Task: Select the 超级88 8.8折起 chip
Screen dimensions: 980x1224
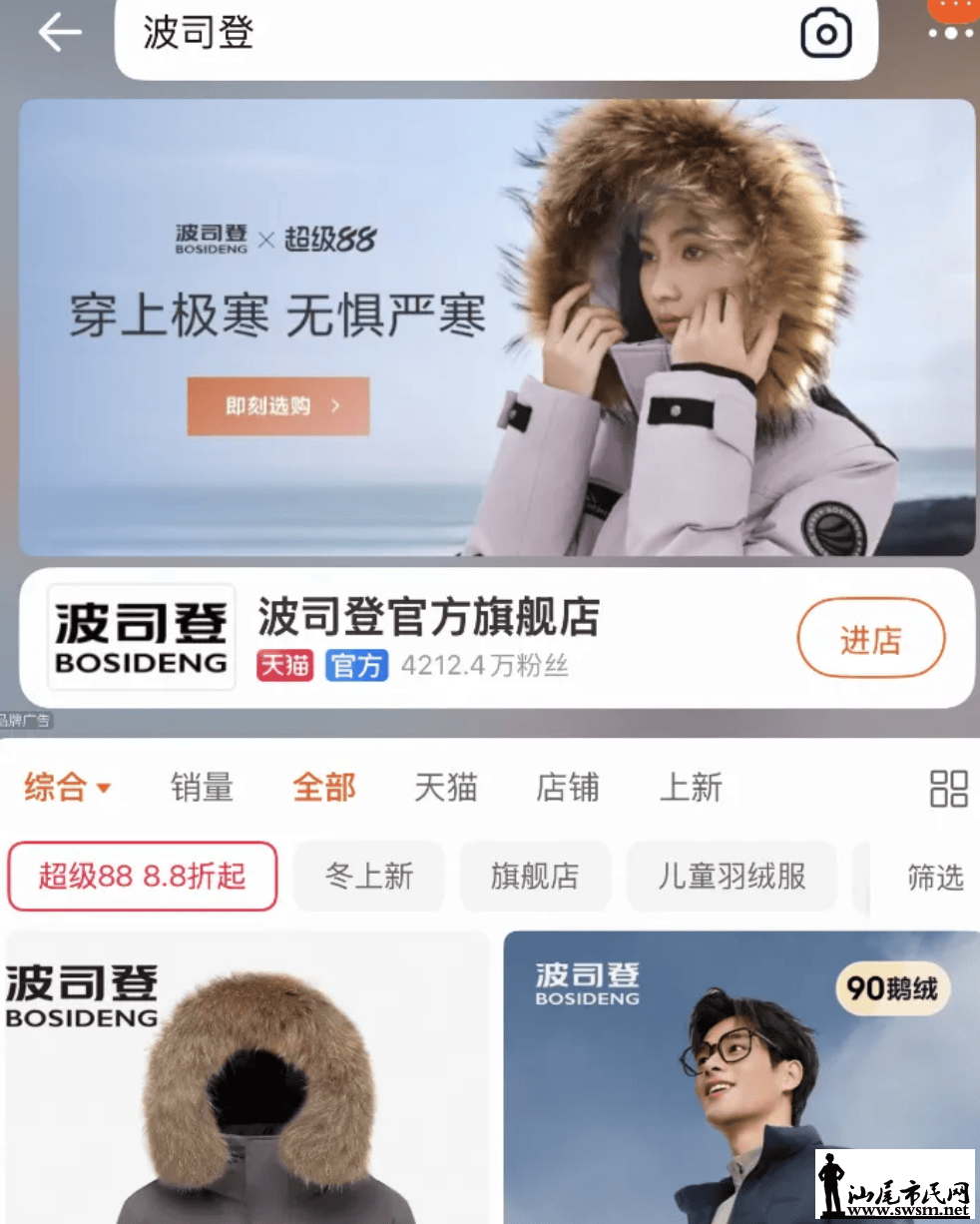Action: click(x=142, y=877)
